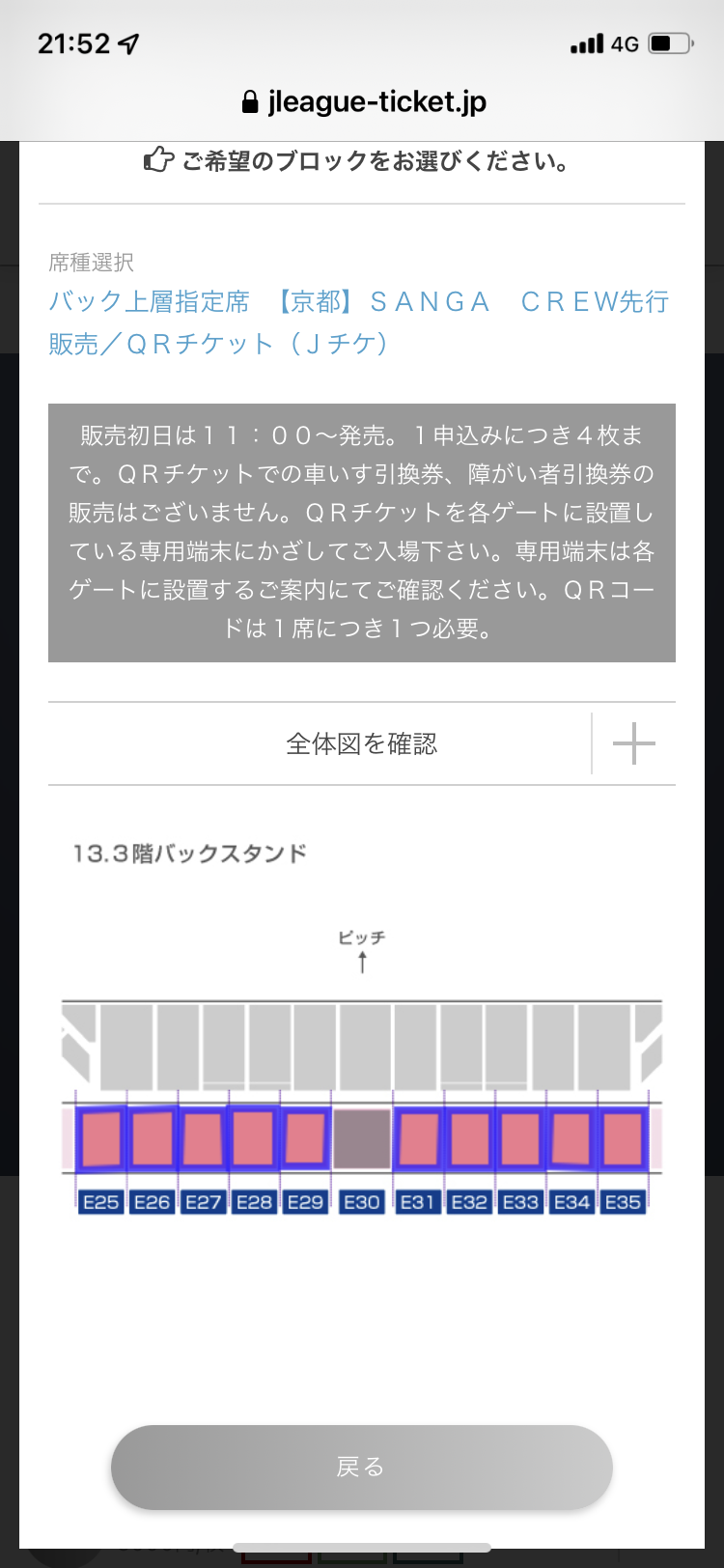724x1568 pixels.
Task: Tap the 戻る back button
Action: pyautogui.click(x=361, y=1467)
